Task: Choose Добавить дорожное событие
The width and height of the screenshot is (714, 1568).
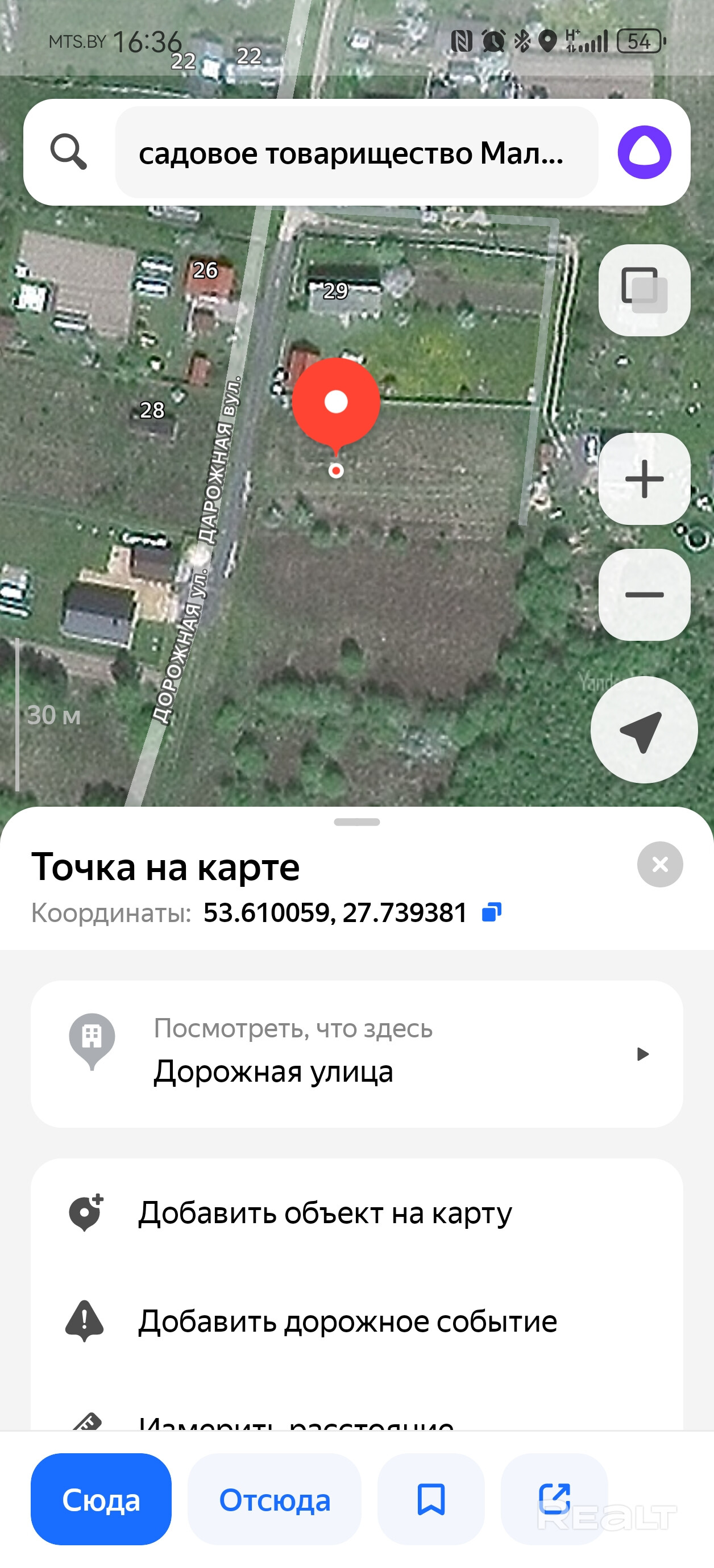Action: [347, 1321]
